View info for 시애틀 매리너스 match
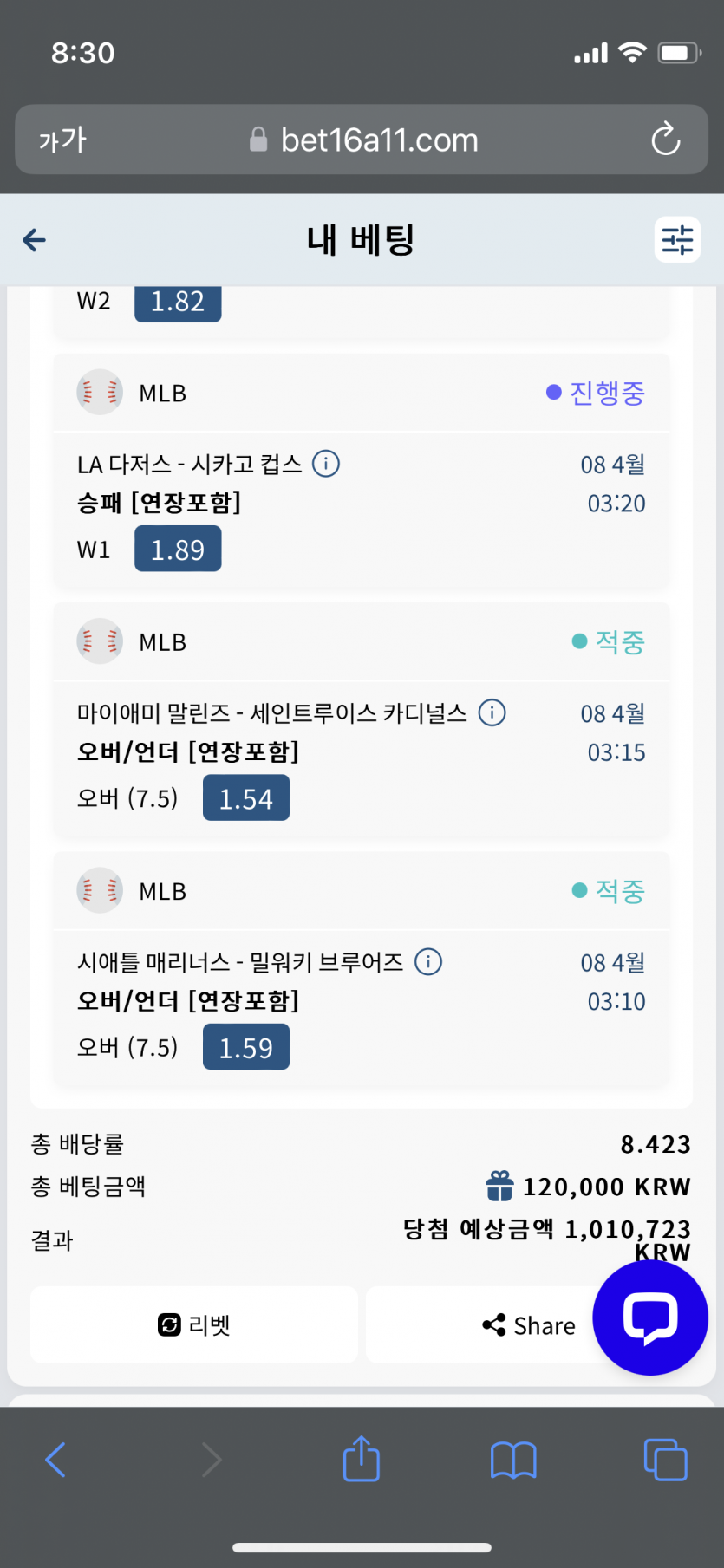The height and width of the screenshot is (1568, 724). click(428, 961)
